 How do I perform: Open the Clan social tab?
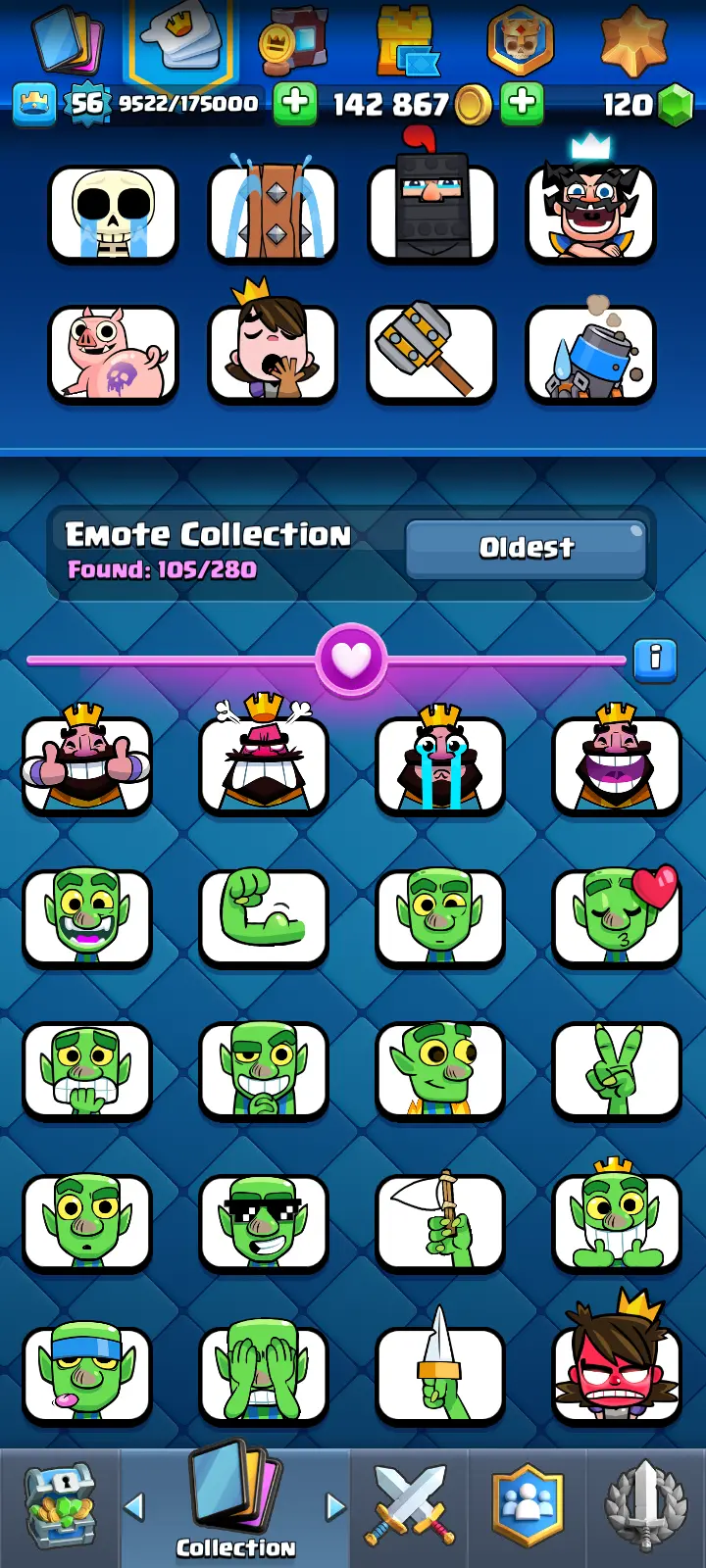[527, 1506]
